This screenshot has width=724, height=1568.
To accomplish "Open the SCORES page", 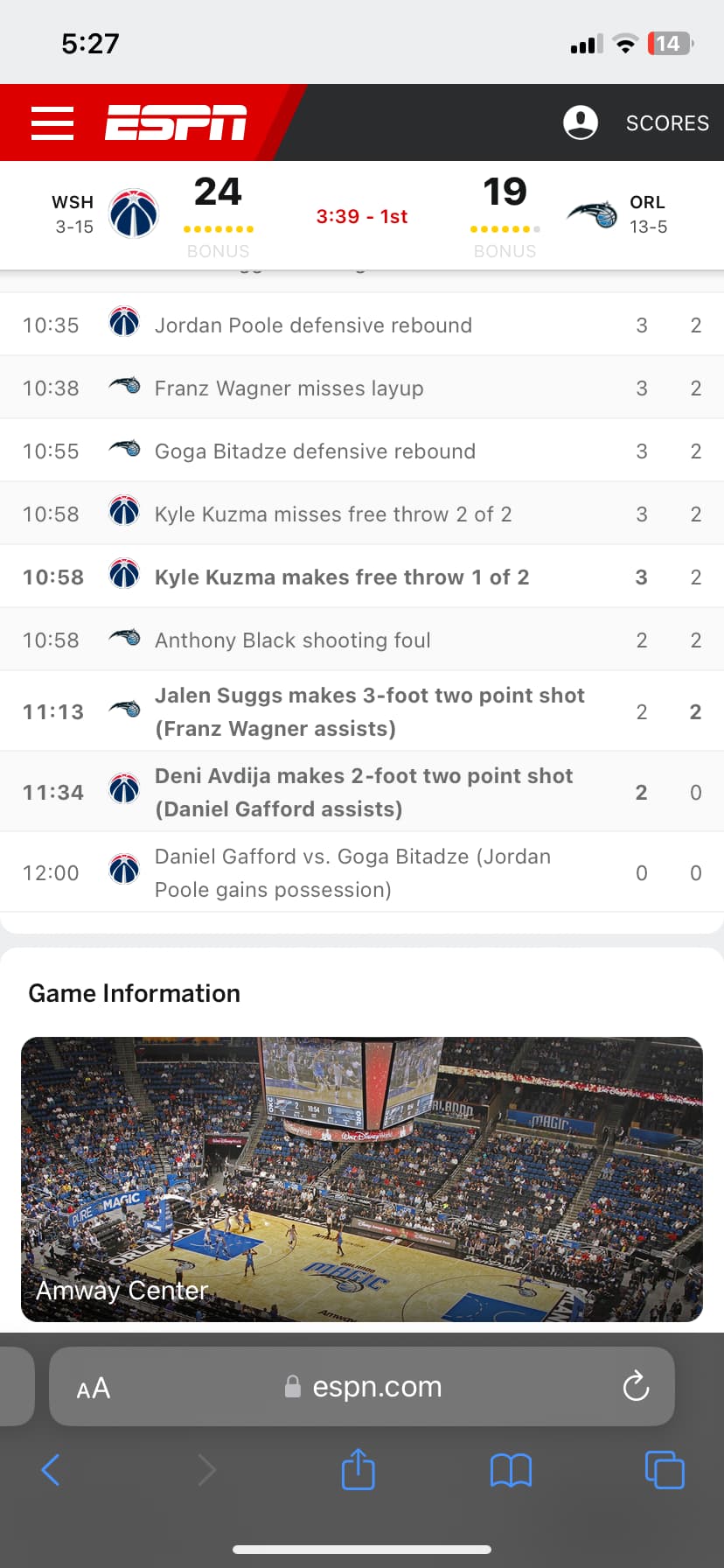I will click(x=667, y=123).
